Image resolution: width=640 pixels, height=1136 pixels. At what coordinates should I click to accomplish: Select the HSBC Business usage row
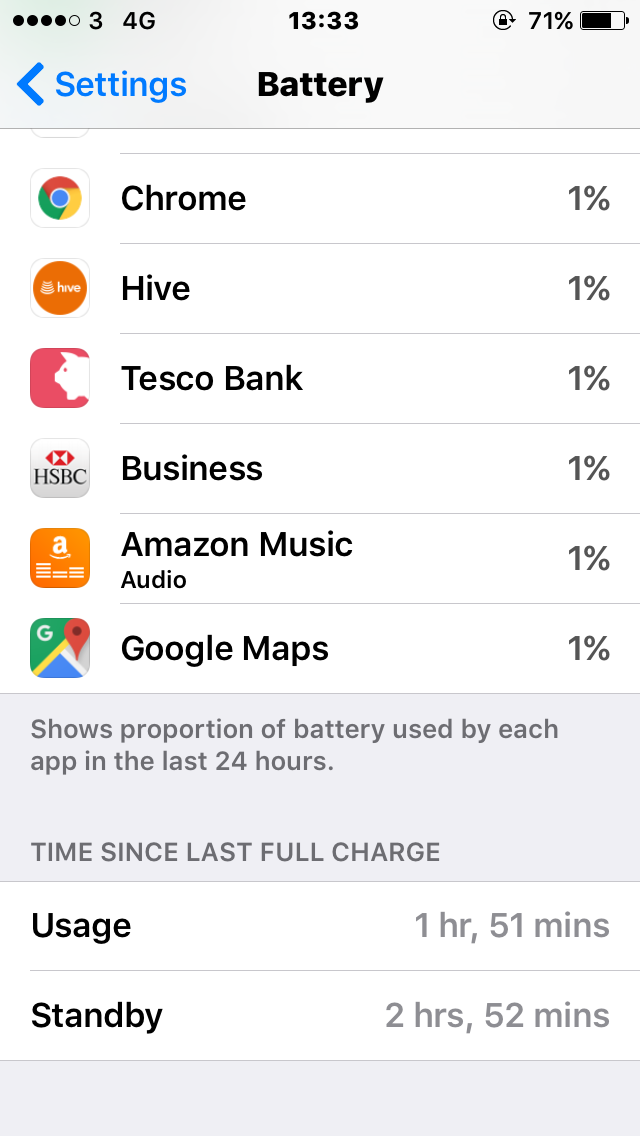pyautogui.click(x=320, y=468)
